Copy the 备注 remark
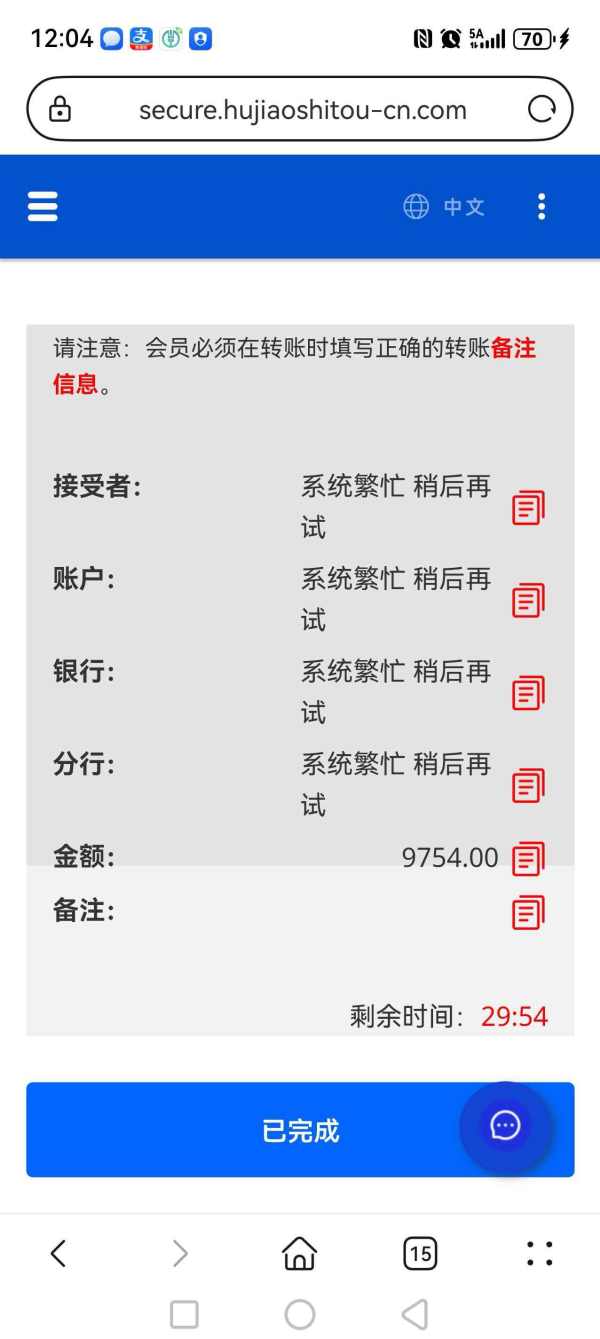 528,912
